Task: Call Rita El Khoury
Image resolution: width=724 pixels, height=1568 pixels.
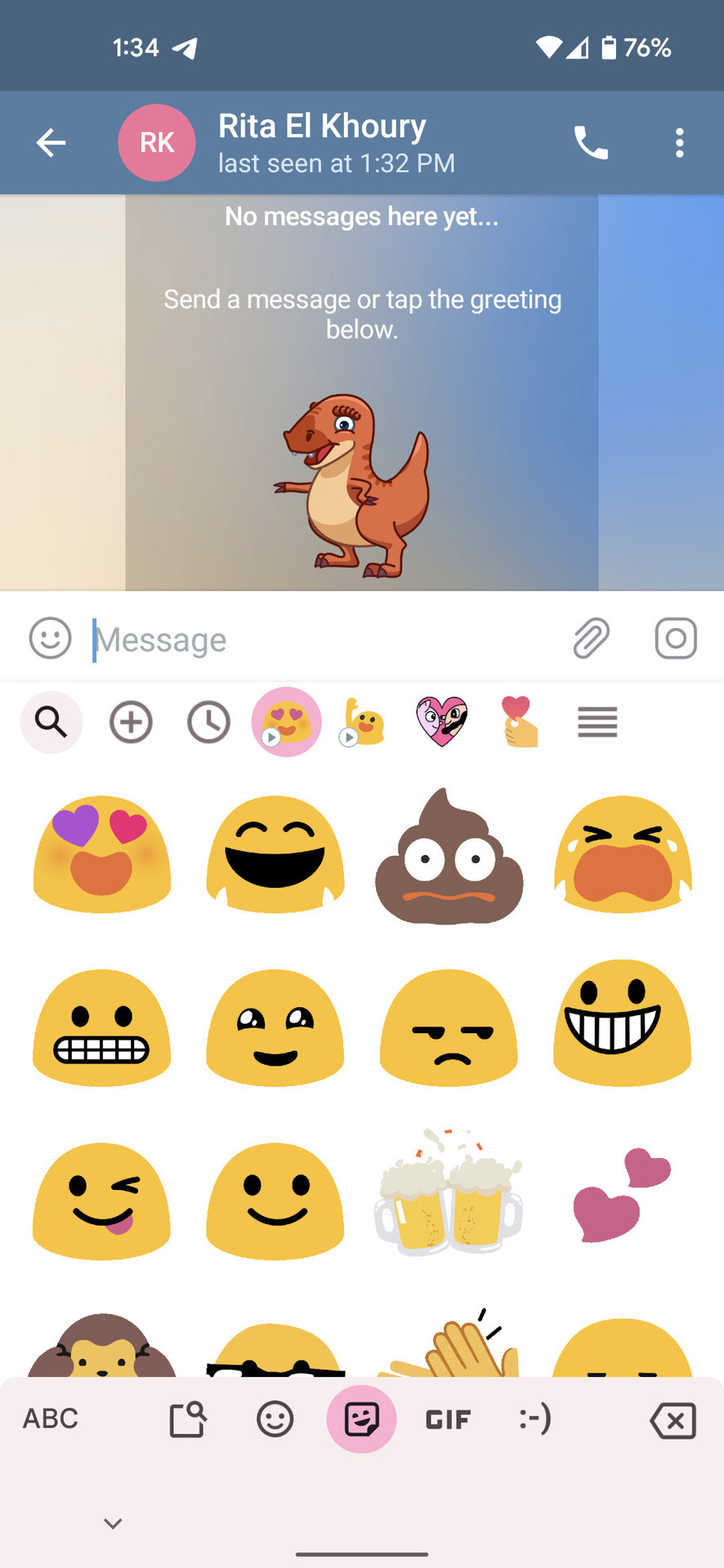Action: click(591, 143)
